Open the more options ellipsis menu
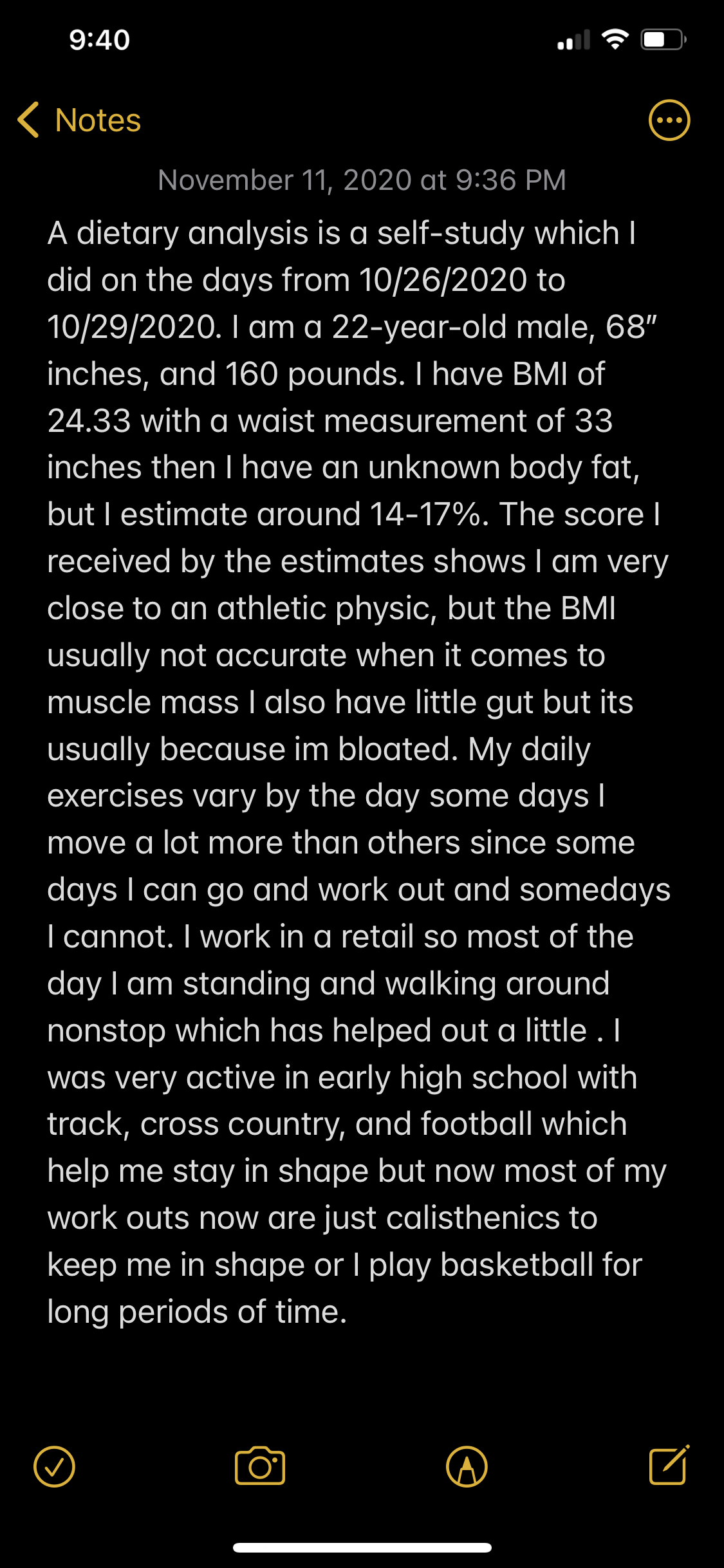 pos(669,120)
